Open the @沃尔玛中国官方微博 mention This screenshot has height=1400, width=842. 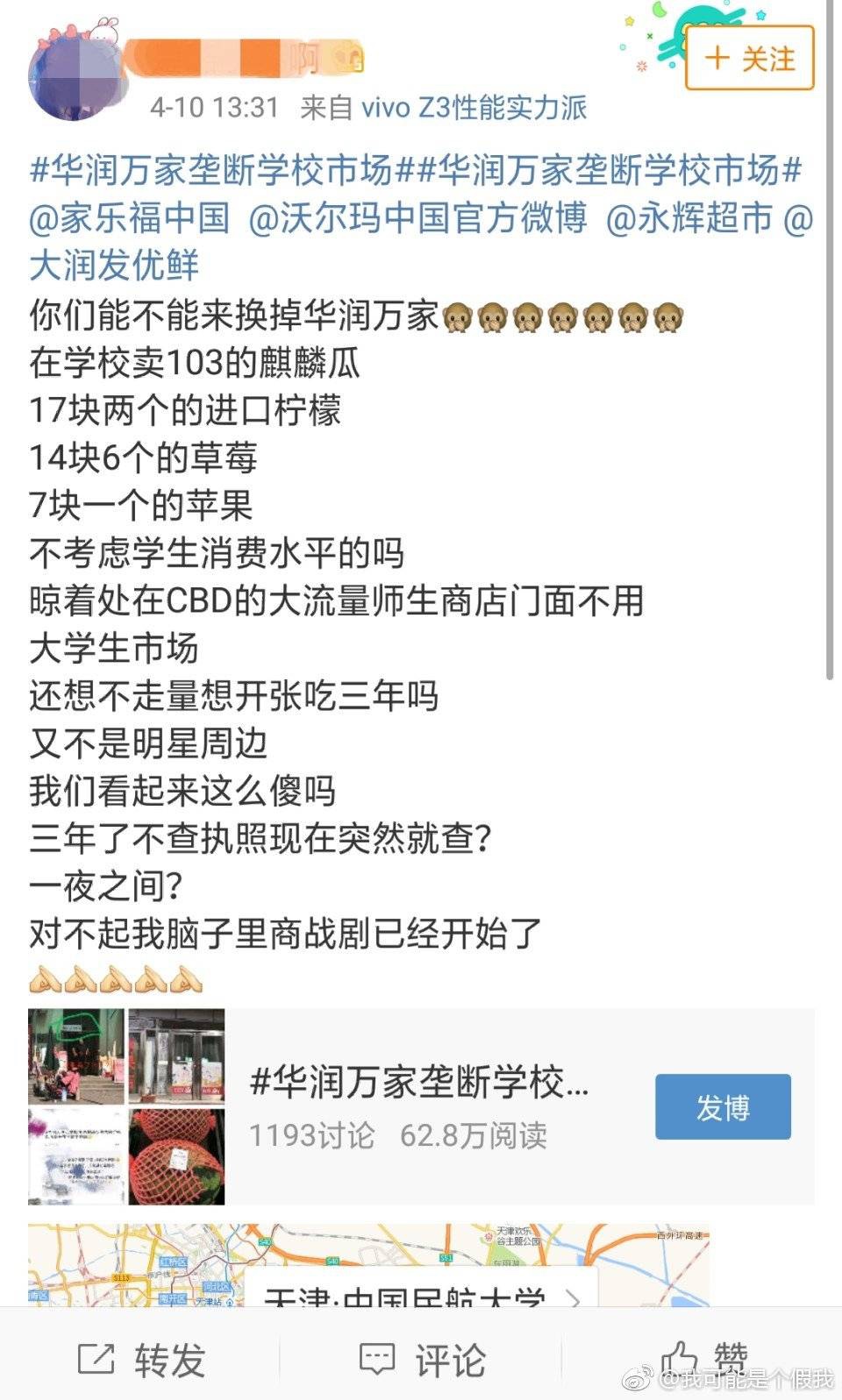[x=417, y=217]
